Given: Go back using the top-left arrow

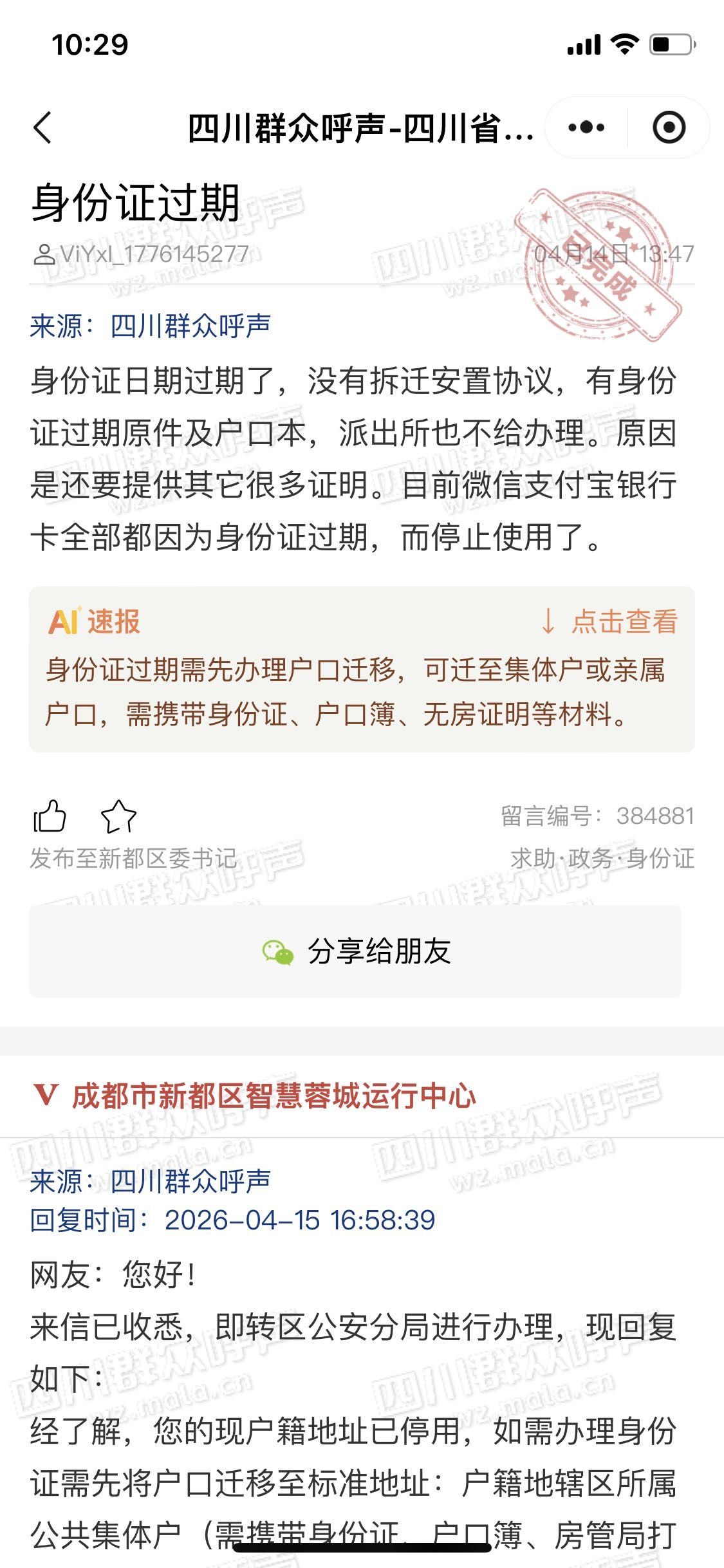Looking at the screenshot, I should click(42, 127).
